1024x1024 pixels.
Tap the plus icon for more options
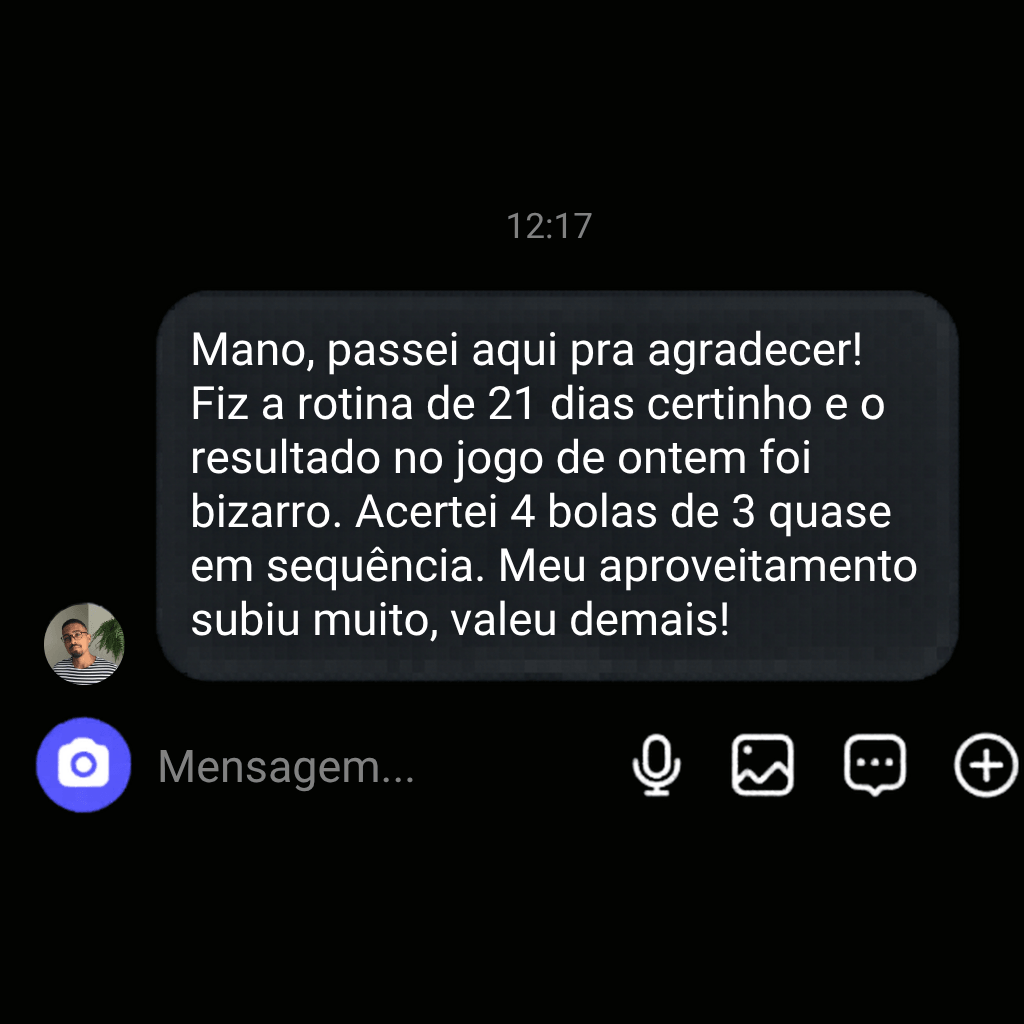point(986,765)
